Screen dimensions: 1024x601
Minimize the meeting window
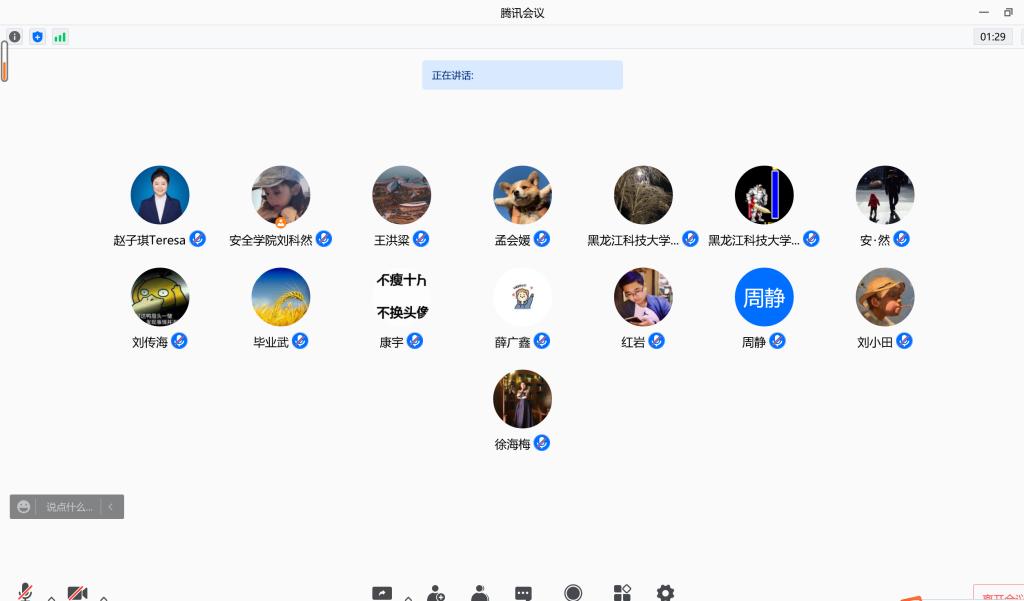tap(984, 13)
